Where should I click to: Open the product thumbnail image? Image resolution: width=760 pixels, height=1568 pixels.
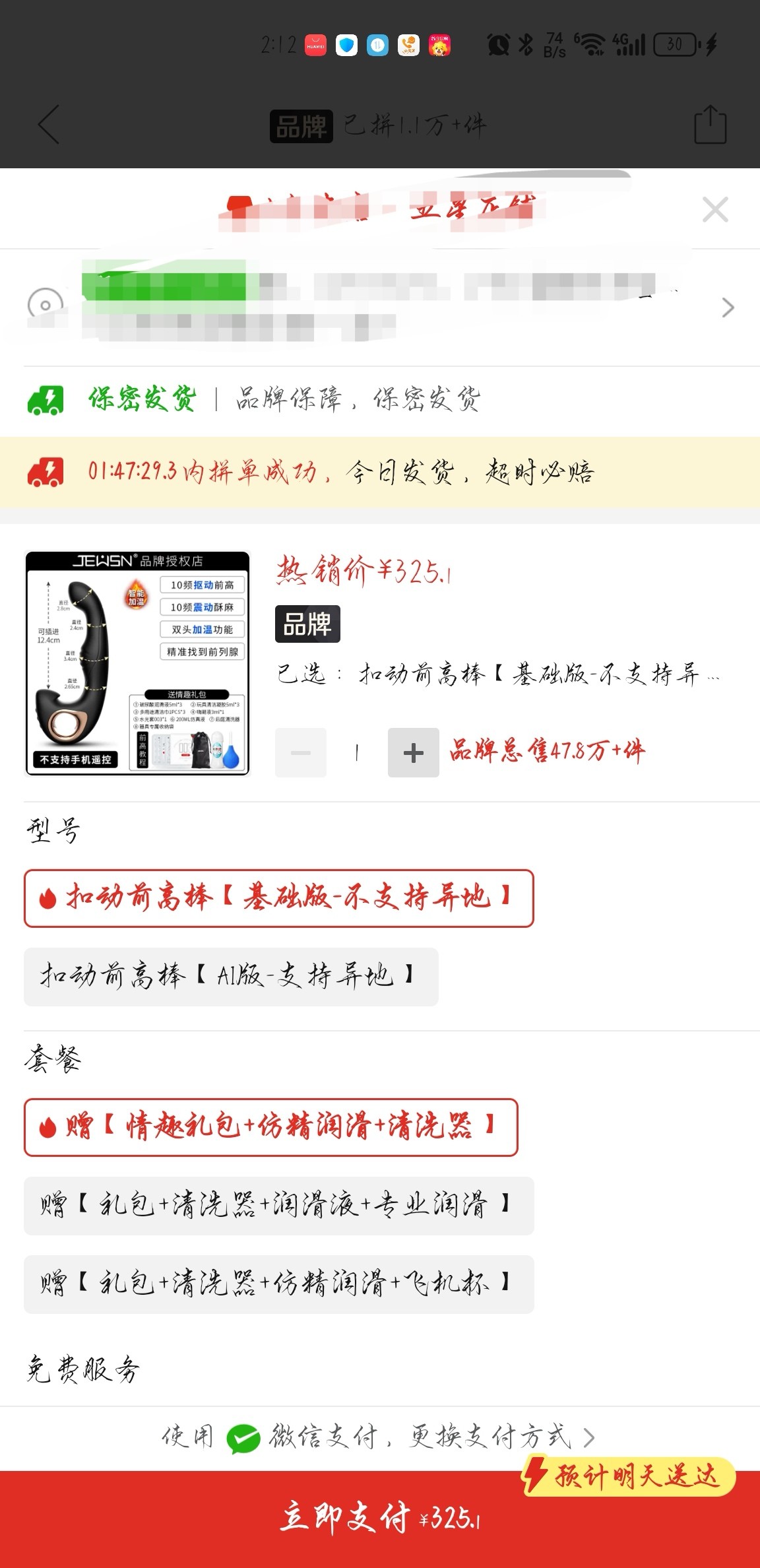[x=137, y=663]
